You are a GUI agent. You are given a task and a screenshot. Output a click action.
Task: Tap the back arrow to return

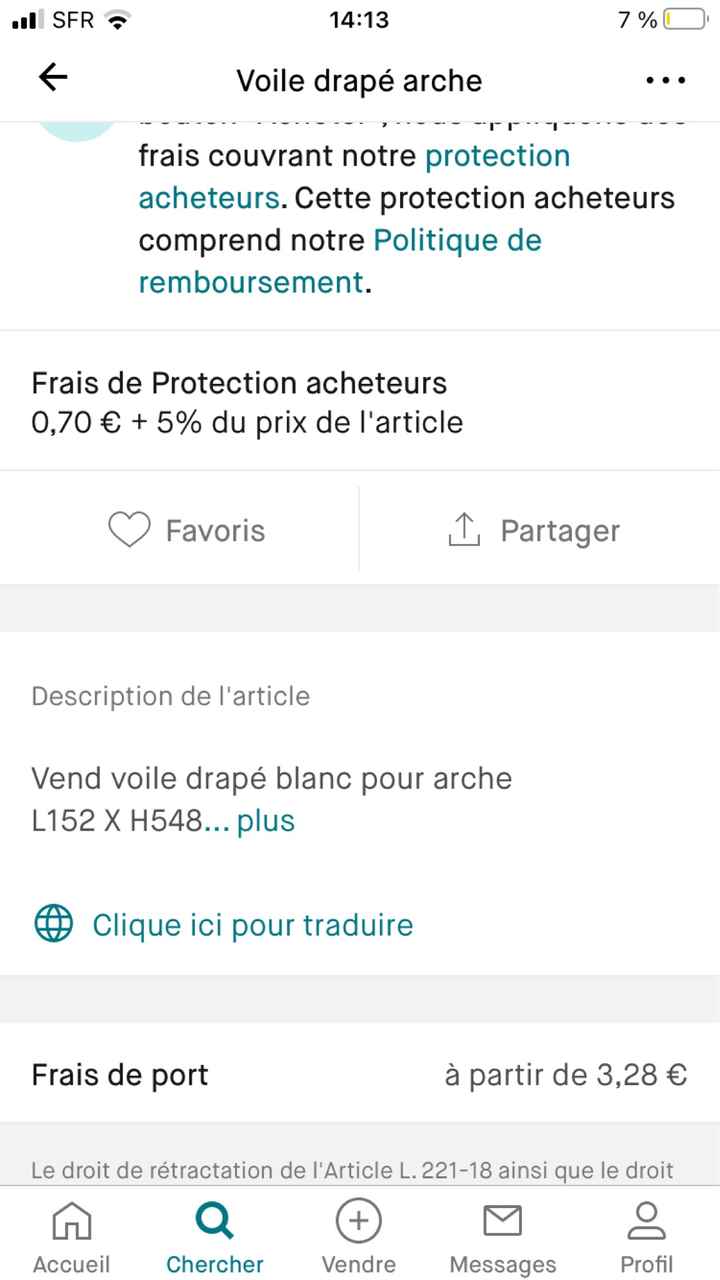53,79
